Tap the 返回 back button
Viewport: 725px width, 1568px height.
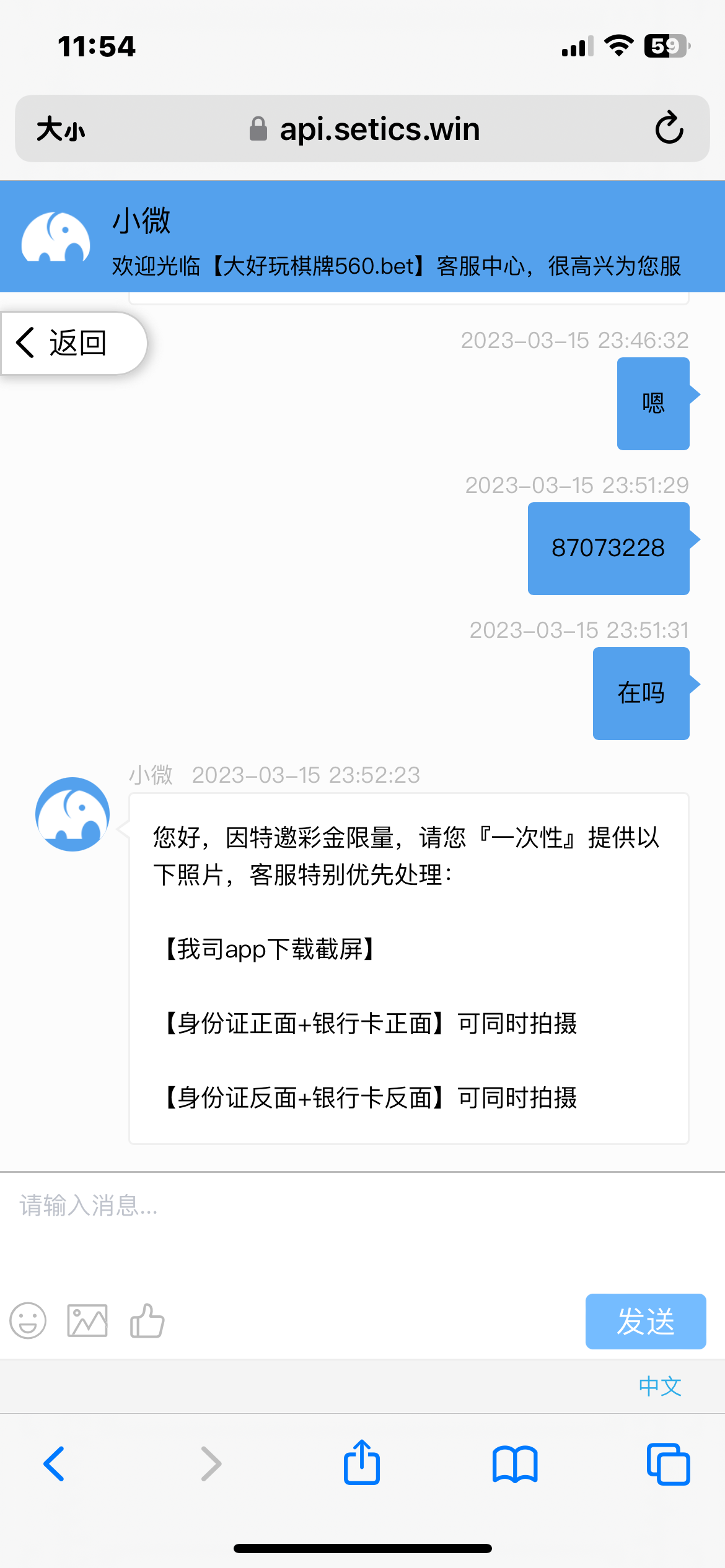pyautogui.click(x=68, y=343)
